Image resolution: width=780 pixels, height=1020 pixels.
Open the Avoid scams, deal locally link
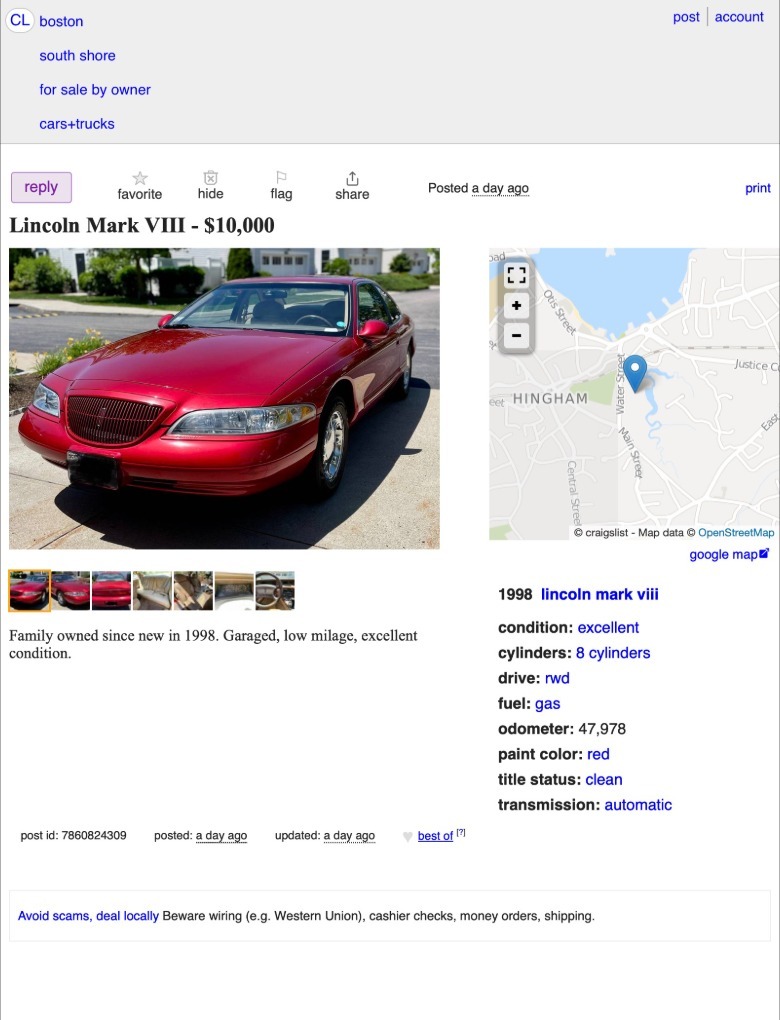point(88,915)
